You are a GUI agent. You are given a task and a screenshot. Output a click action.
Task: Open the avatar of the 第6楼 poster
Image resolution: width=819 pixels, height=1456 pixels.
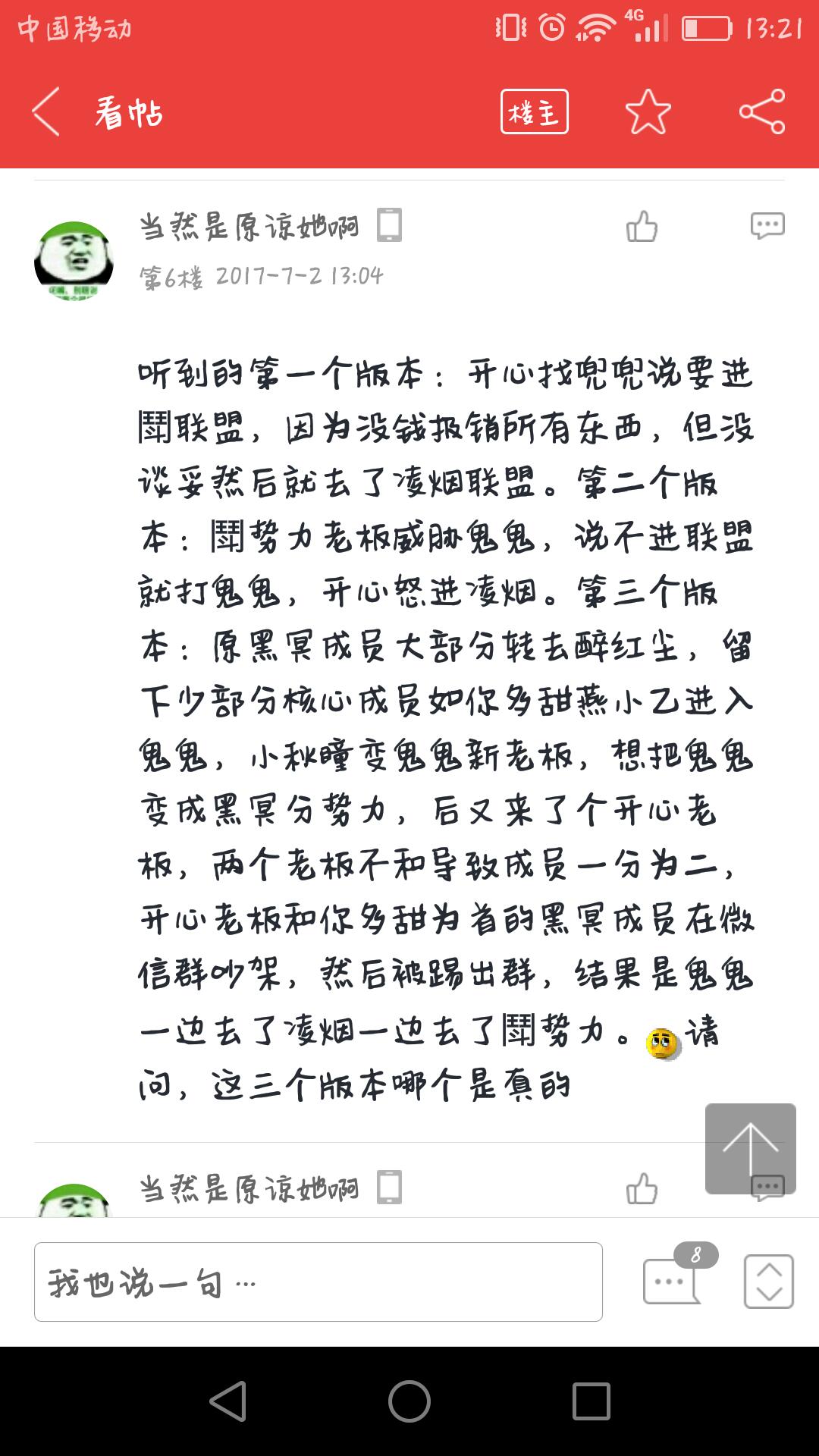(x=74, y=260)
